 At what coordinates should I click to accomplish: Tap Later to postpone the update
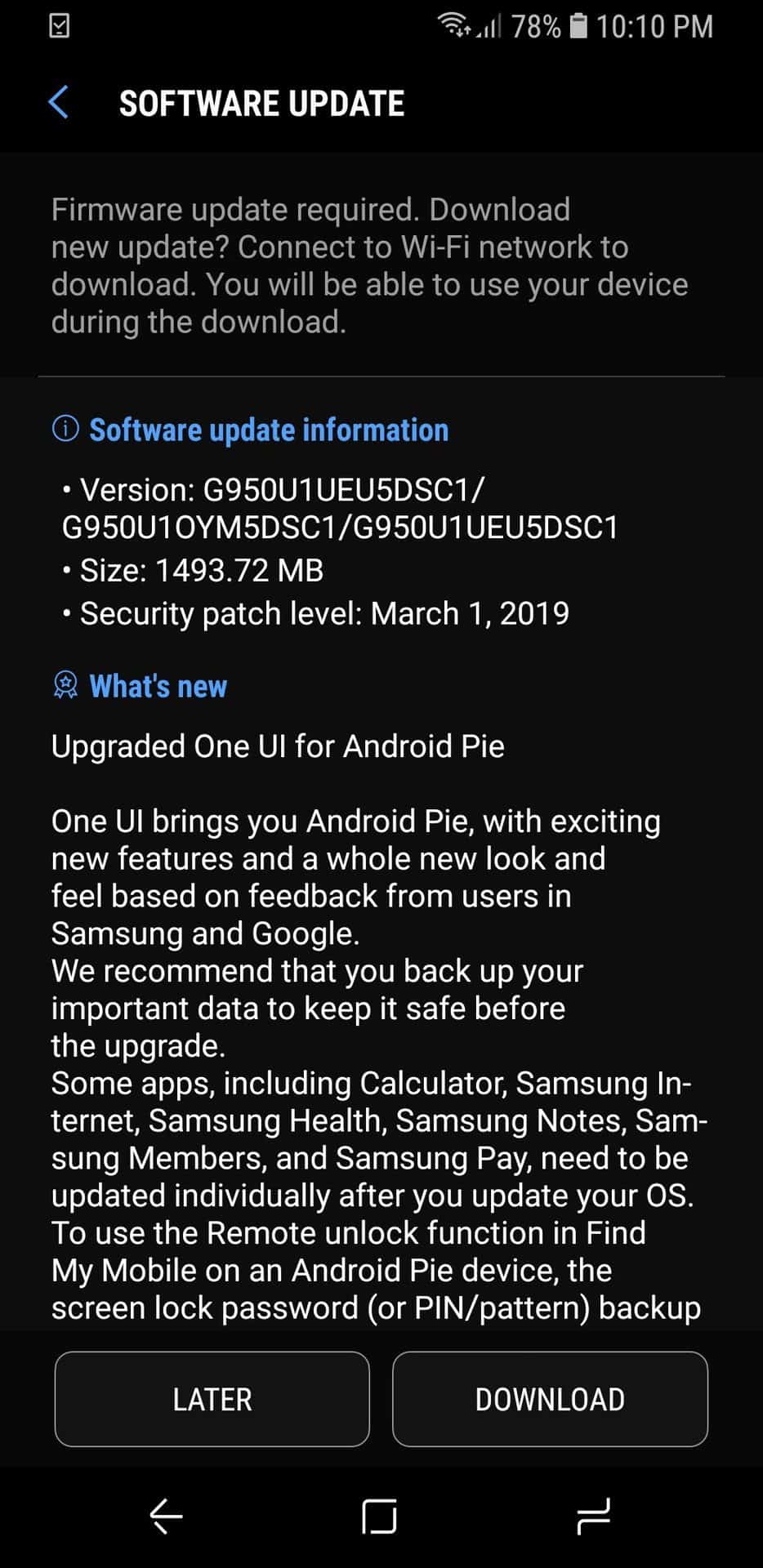click(x=212, y=1399)
